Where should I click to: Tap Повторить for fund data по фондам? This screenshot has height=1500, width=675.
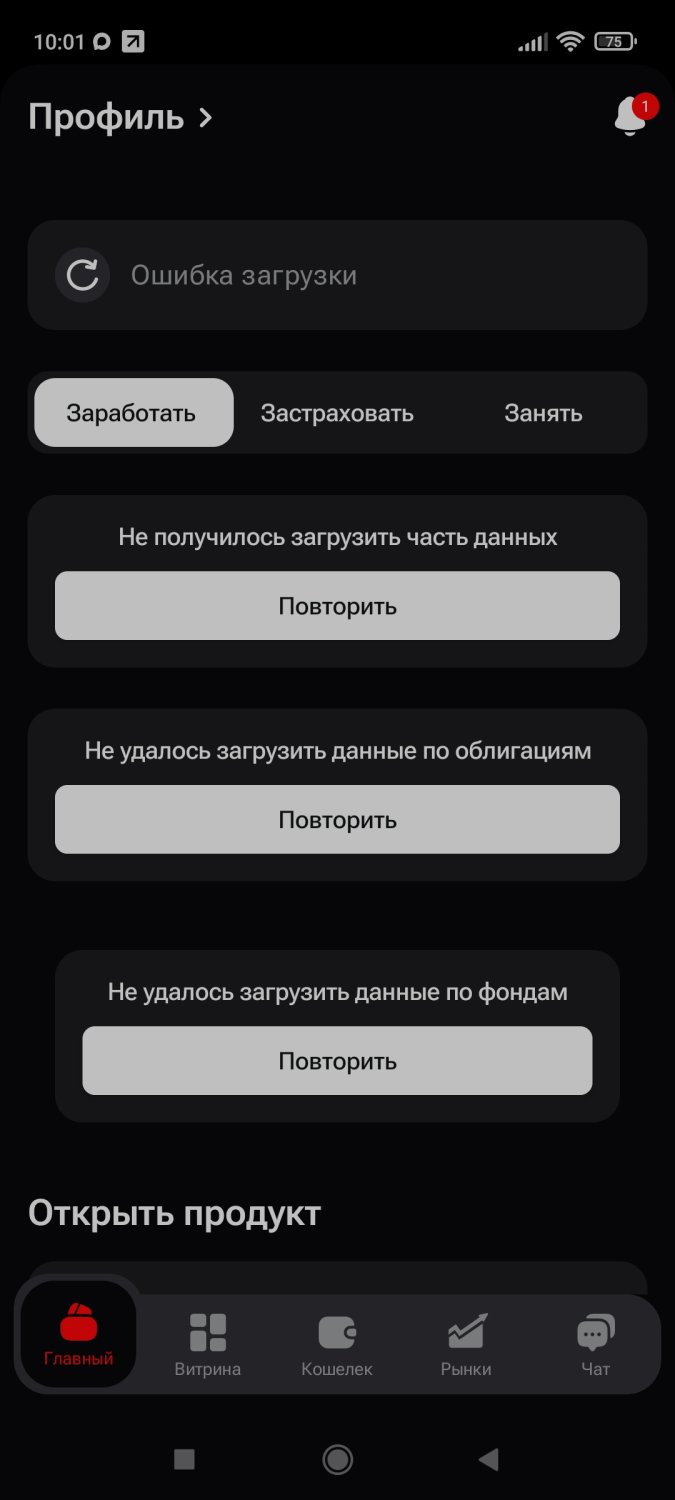(337, 1061)
